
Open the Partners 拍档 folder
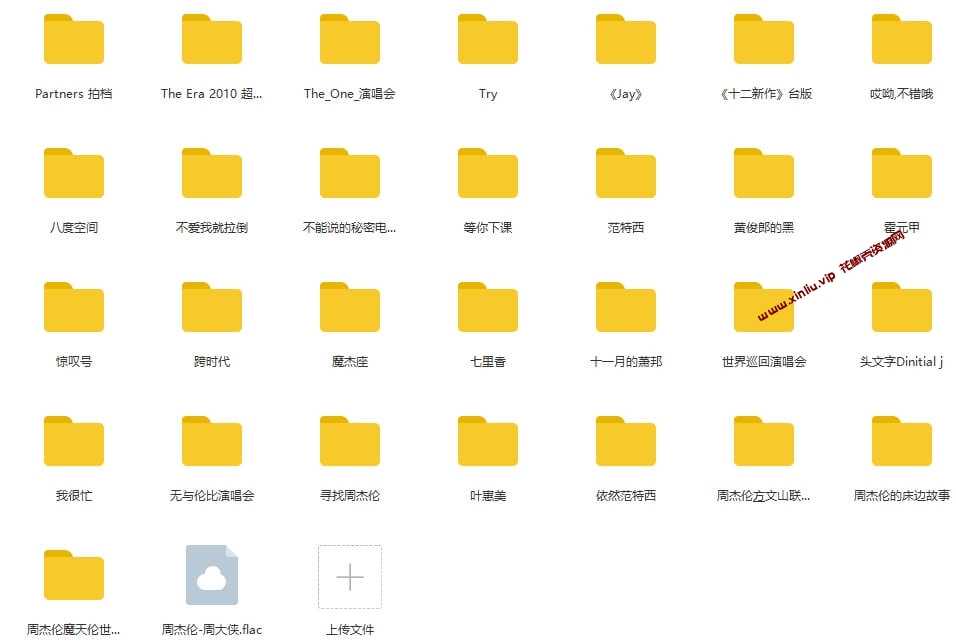[x=74, y=41]
